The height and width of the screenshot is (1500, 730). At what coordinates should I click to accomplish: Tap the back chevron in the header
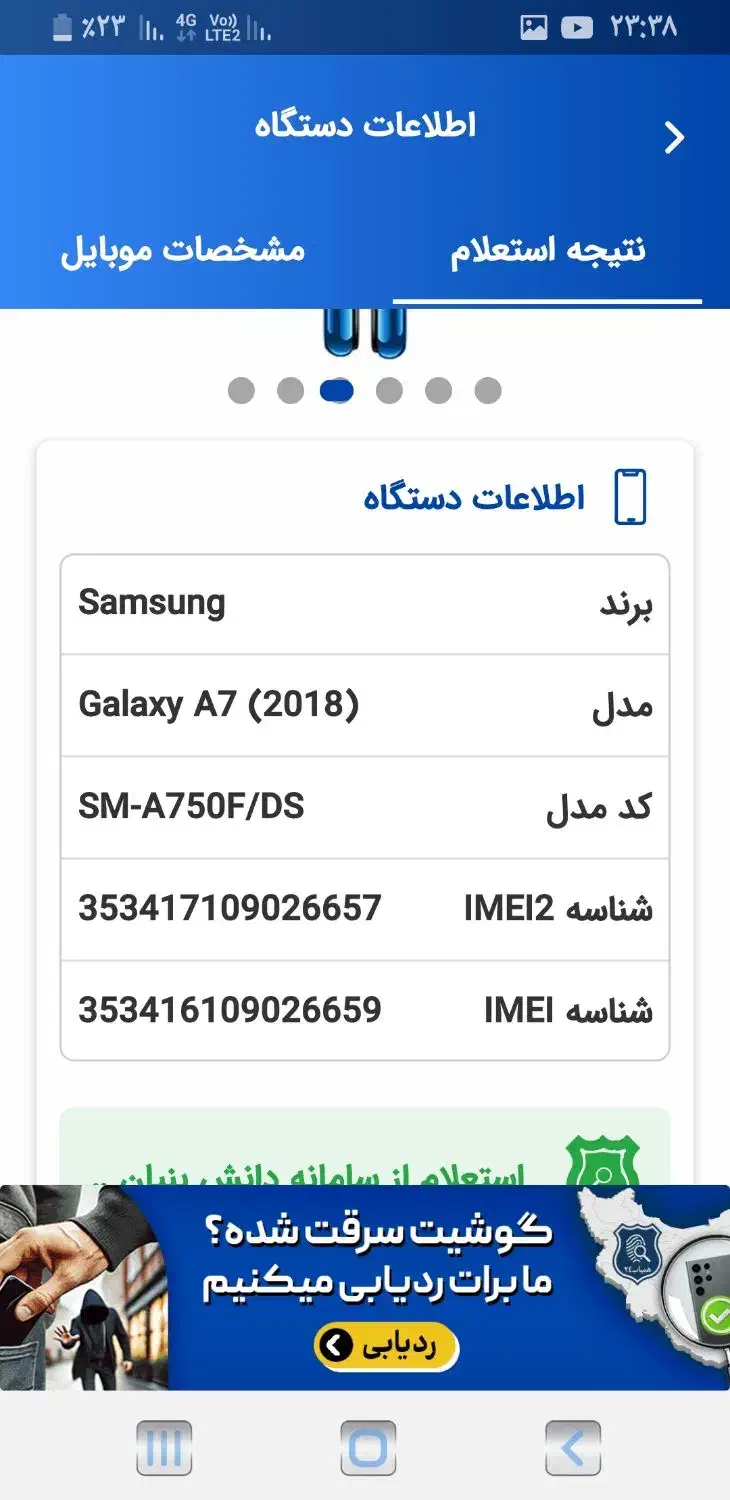(x=674, y=138)
